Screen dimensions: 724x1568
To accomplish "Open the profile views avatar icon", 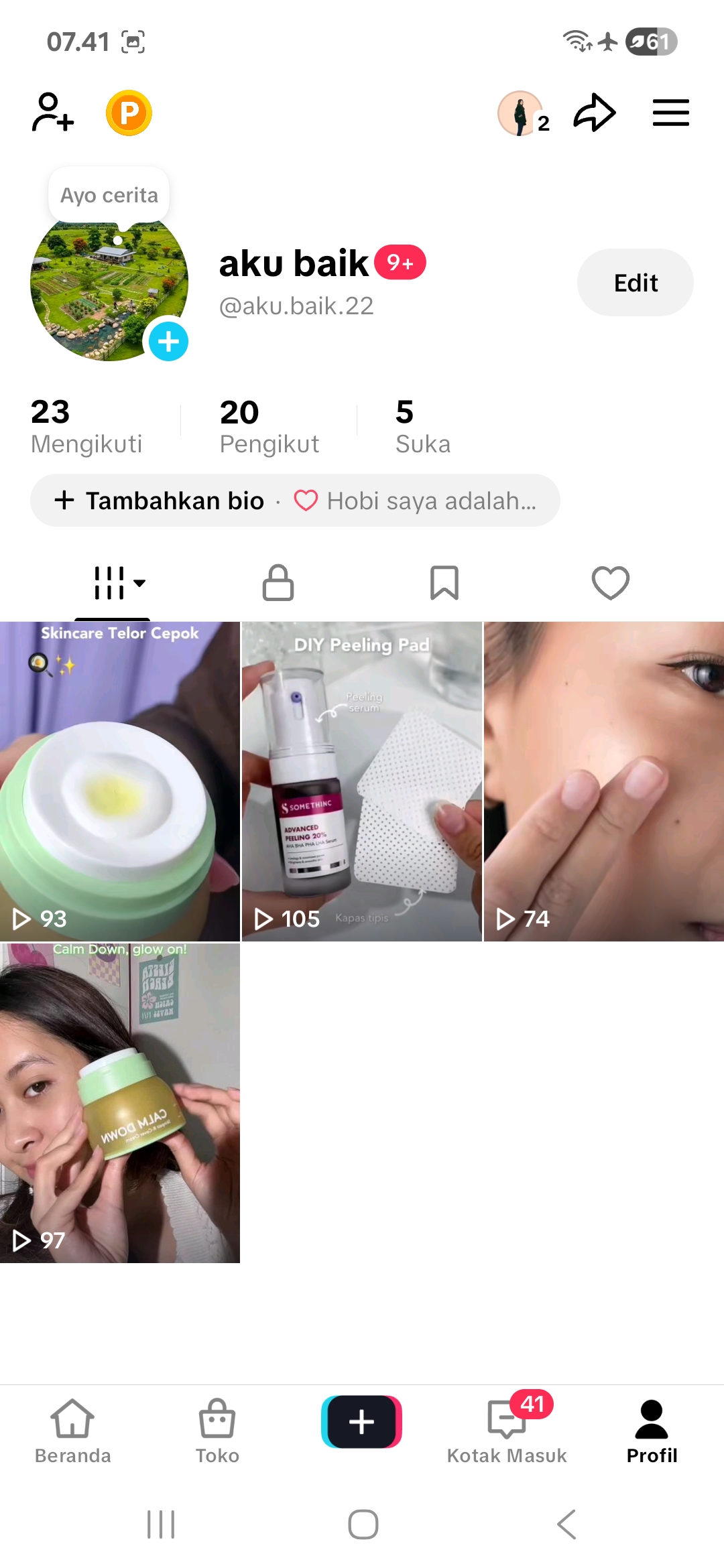I will (x=520, y=113).
